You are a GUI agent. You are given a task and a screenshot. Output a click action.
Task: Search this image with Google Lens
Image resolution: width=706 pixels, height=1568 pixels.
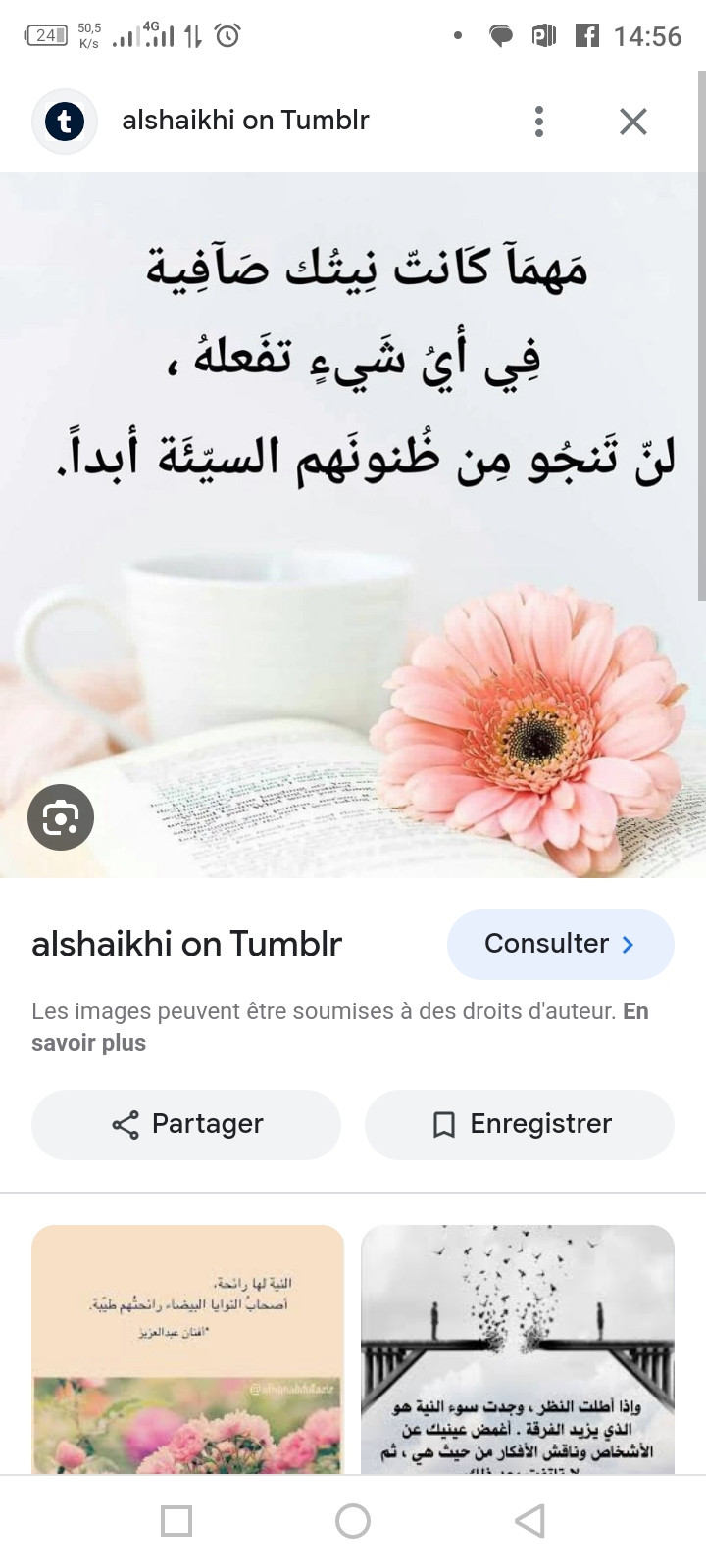click(61, 816)
